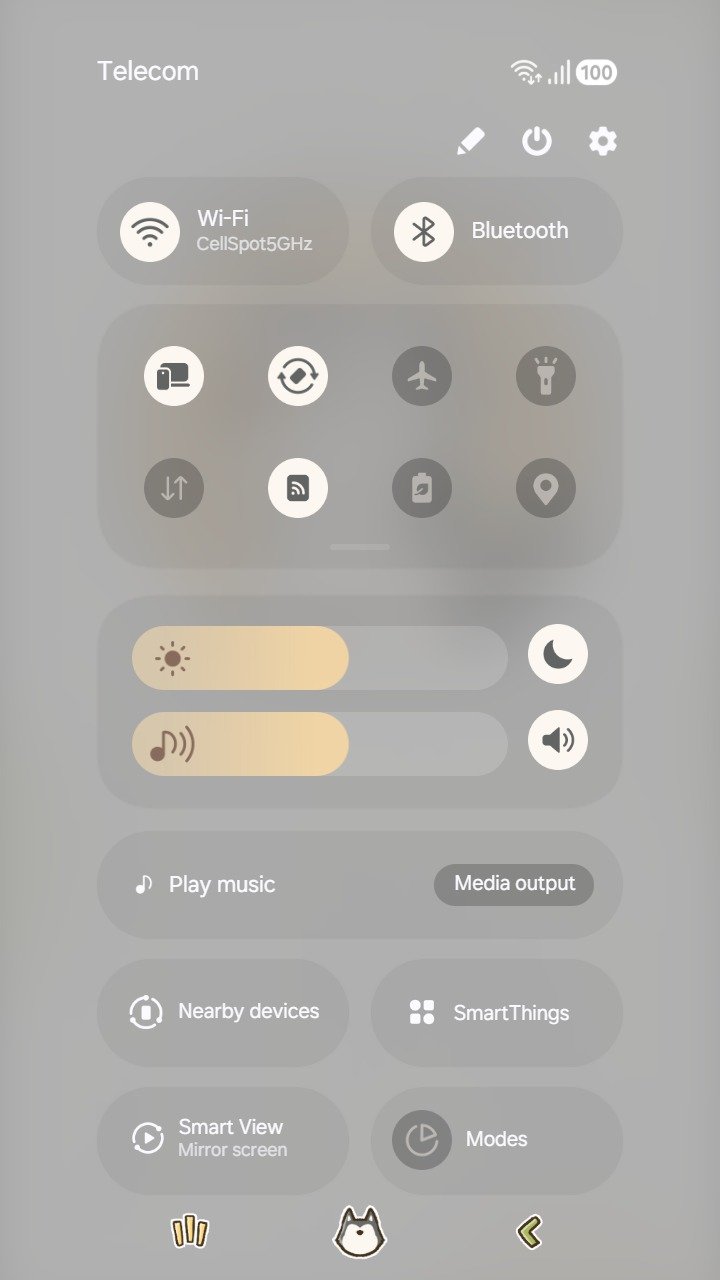Toggle Wi-Fi CellSpot5GHz off
This screenshot has height=1280, width=720.
click(x=150, y=231)
